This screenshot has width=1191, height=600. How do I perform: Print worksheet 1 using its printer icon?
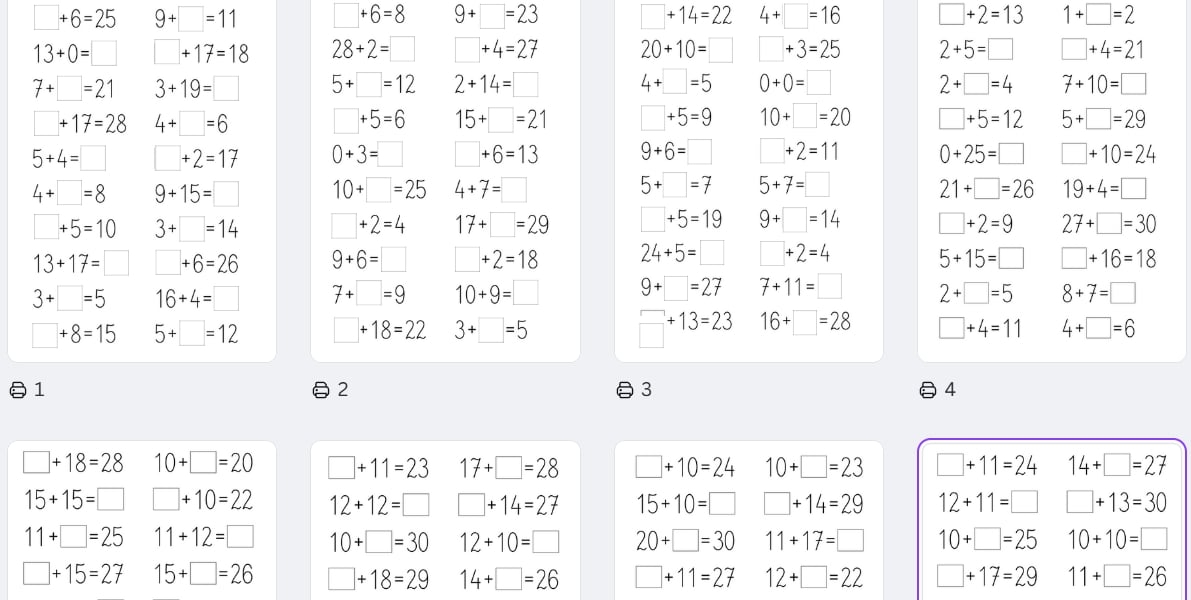(18, 390)
